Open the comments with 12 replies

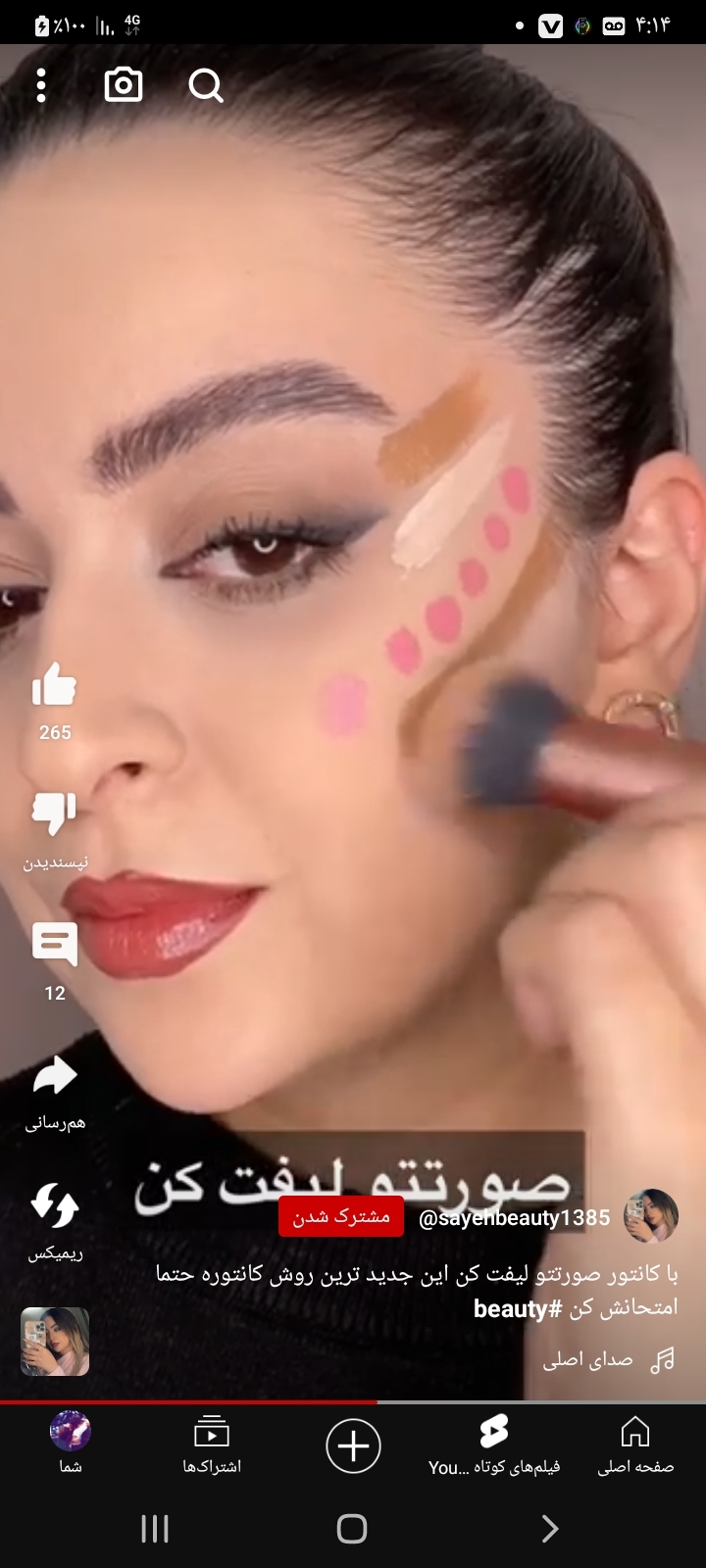point(55,945)
